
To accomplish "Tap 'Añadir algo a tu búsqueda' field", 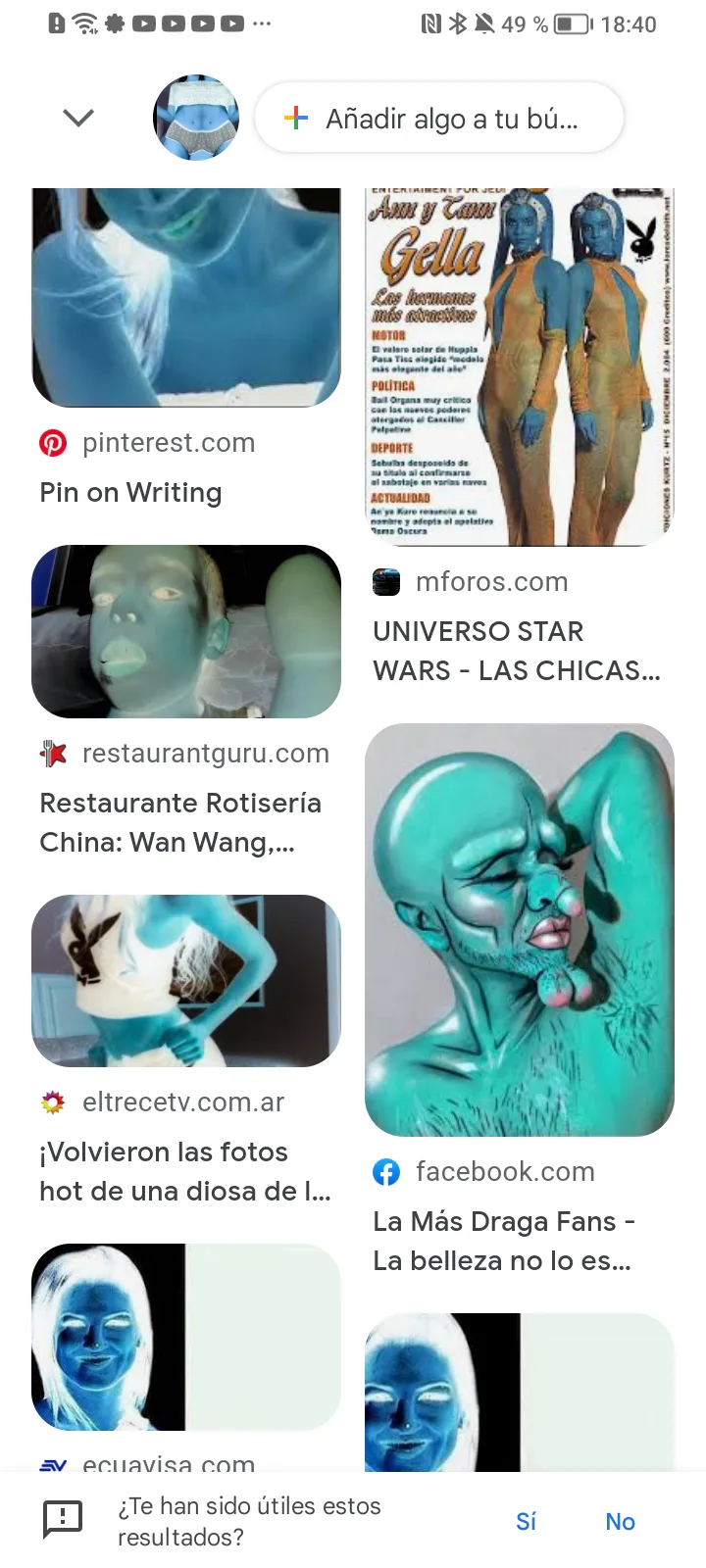I will click(439, 119).
